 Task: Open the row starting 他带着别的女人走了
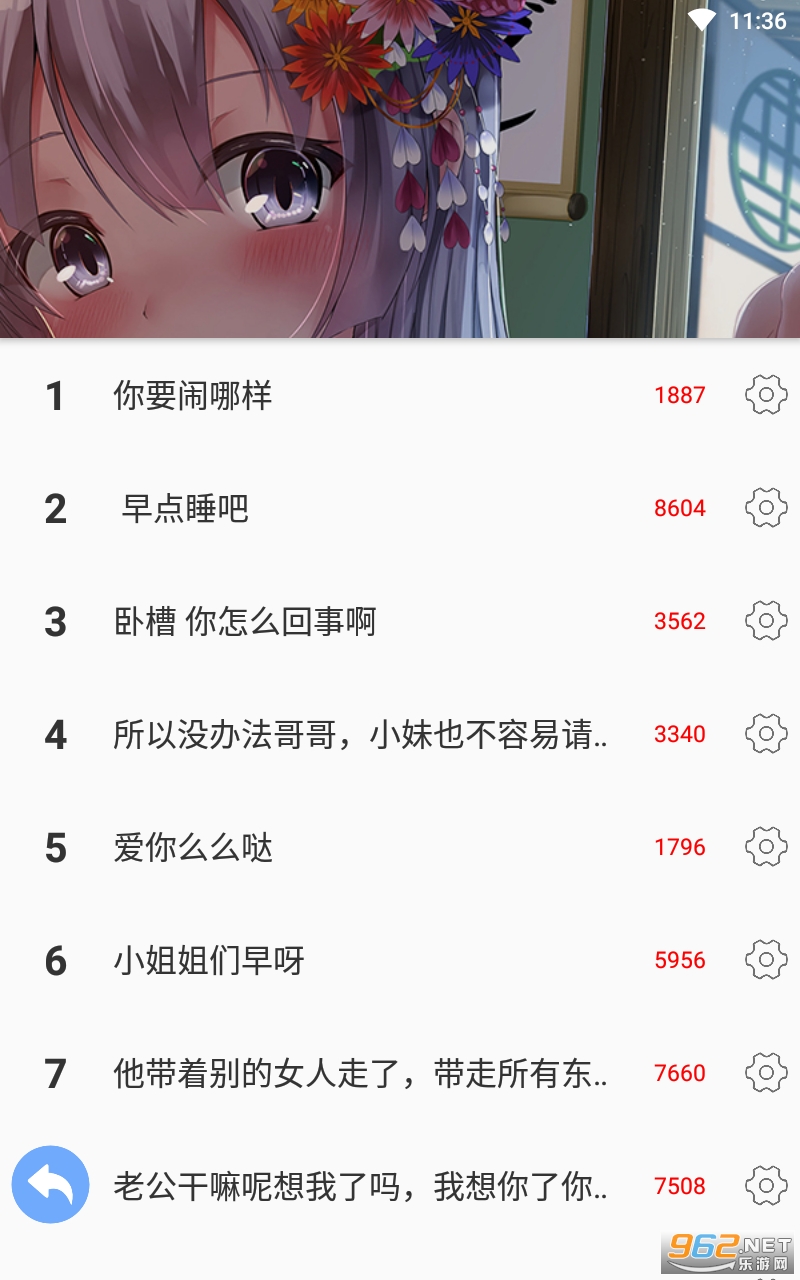point(360,1074)
